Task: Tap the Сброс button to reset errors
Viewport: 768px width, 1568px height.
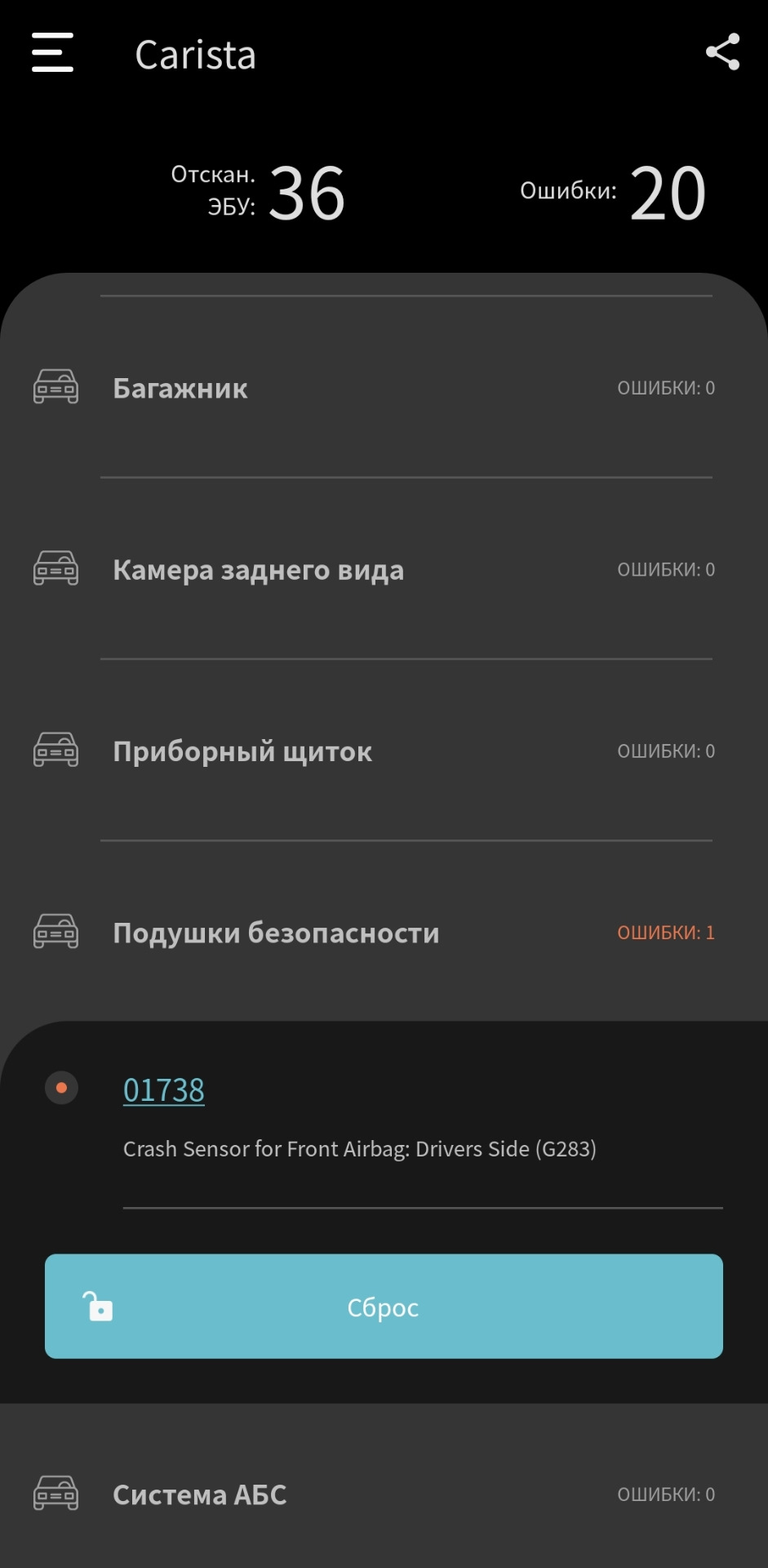Action: 384,1307
